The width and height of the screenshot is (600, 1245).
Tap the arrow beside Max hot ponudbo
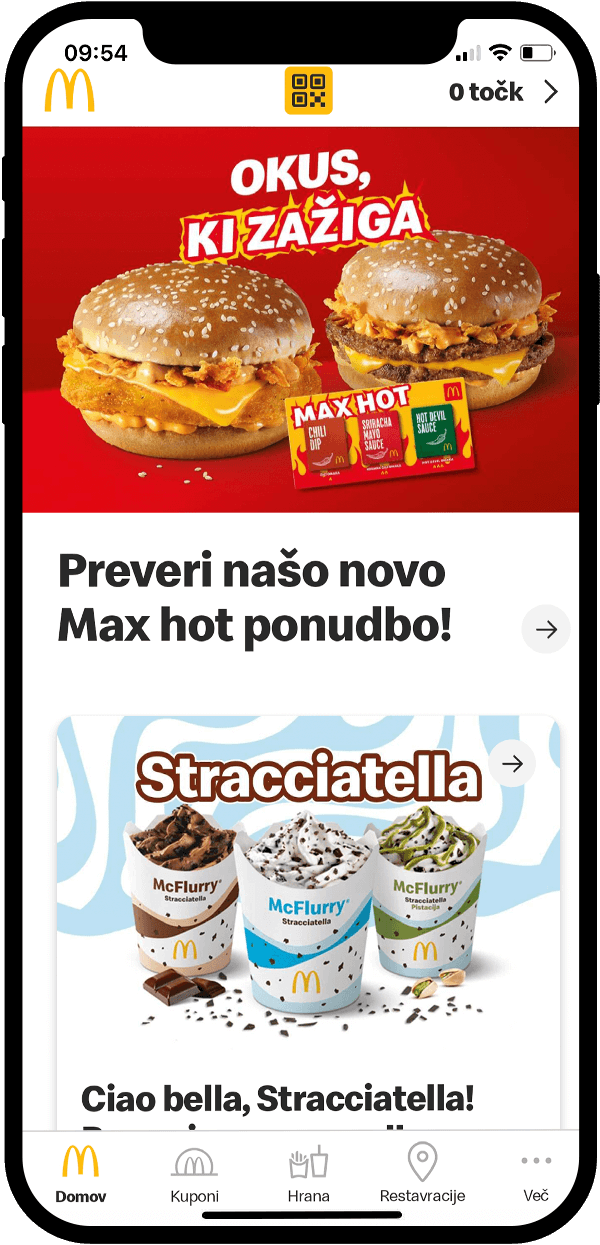546,629
